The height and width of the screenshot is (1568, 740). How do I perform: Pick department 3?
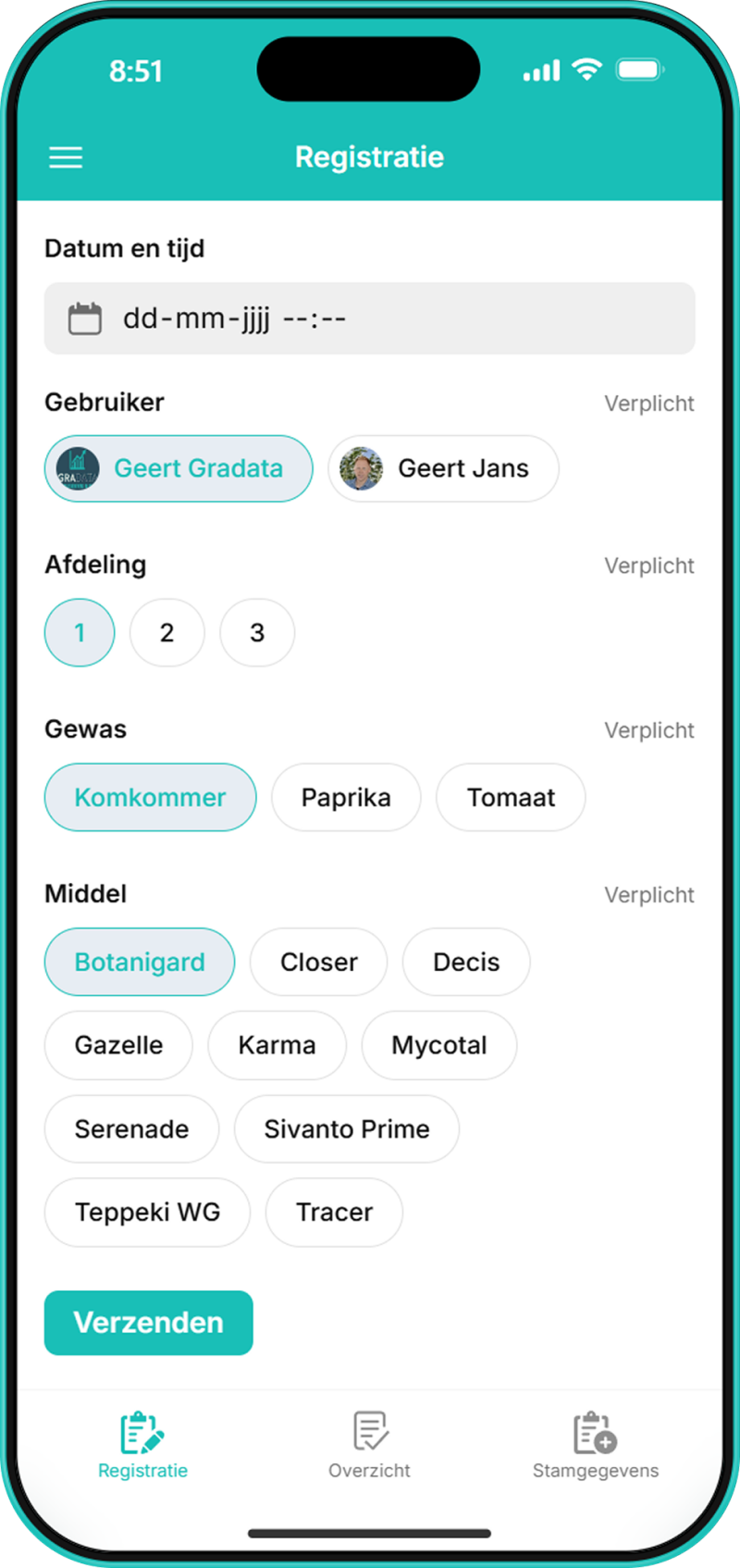[257, 633]
